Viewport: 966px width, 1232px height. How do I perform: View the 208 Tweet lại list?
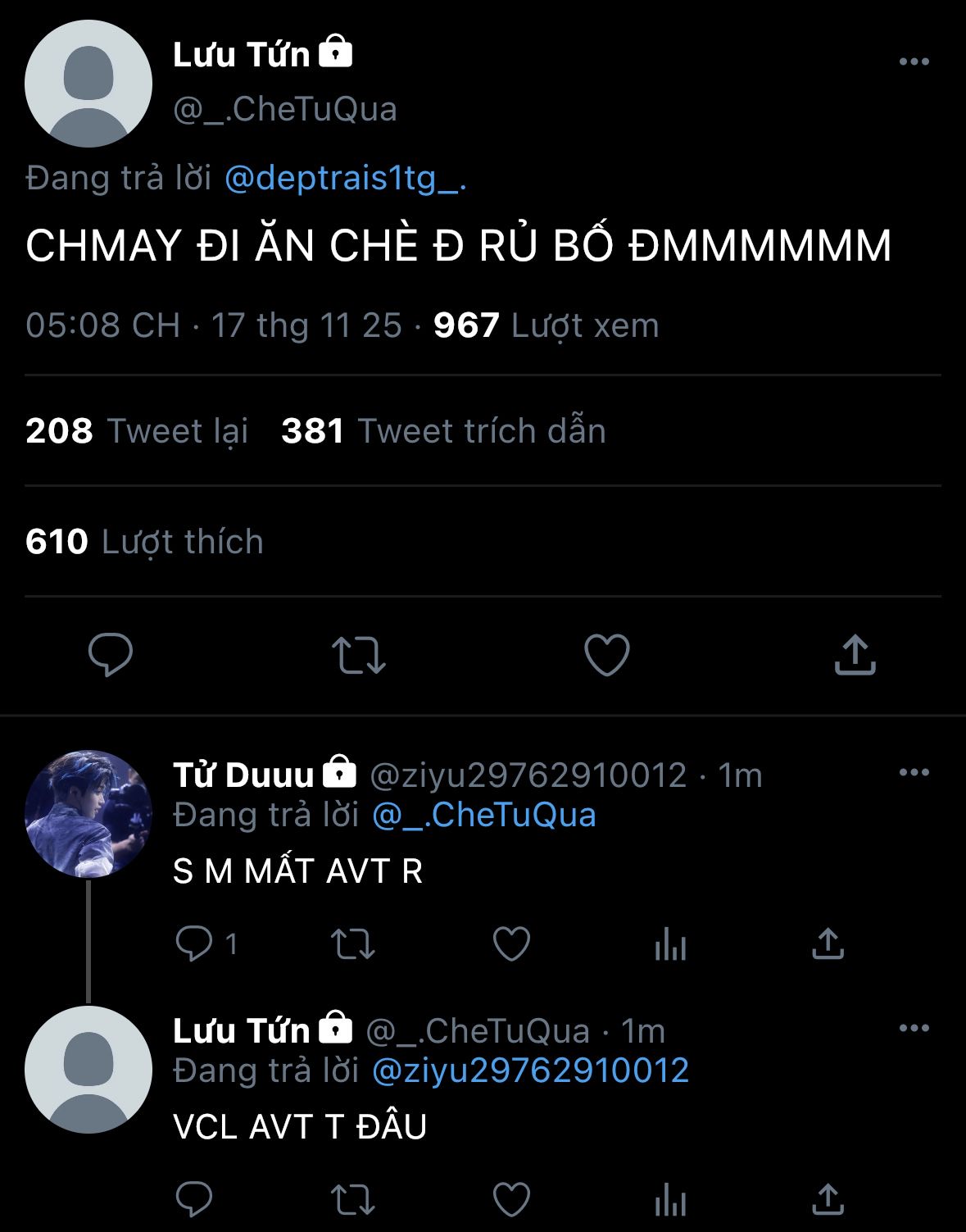137,431
